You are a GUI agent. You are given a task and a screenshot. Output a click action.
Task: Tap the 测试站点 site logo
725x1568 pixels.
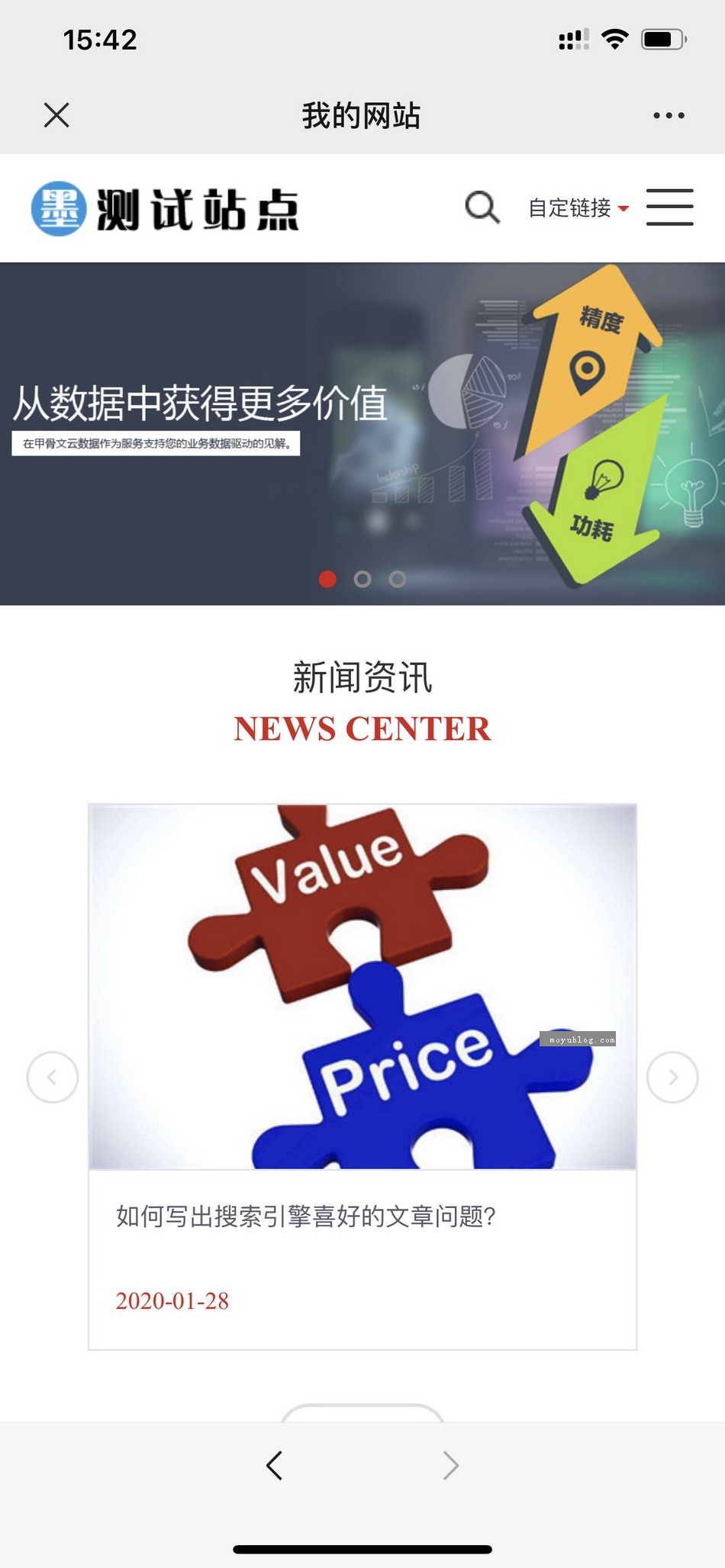[x=165, y=208]
